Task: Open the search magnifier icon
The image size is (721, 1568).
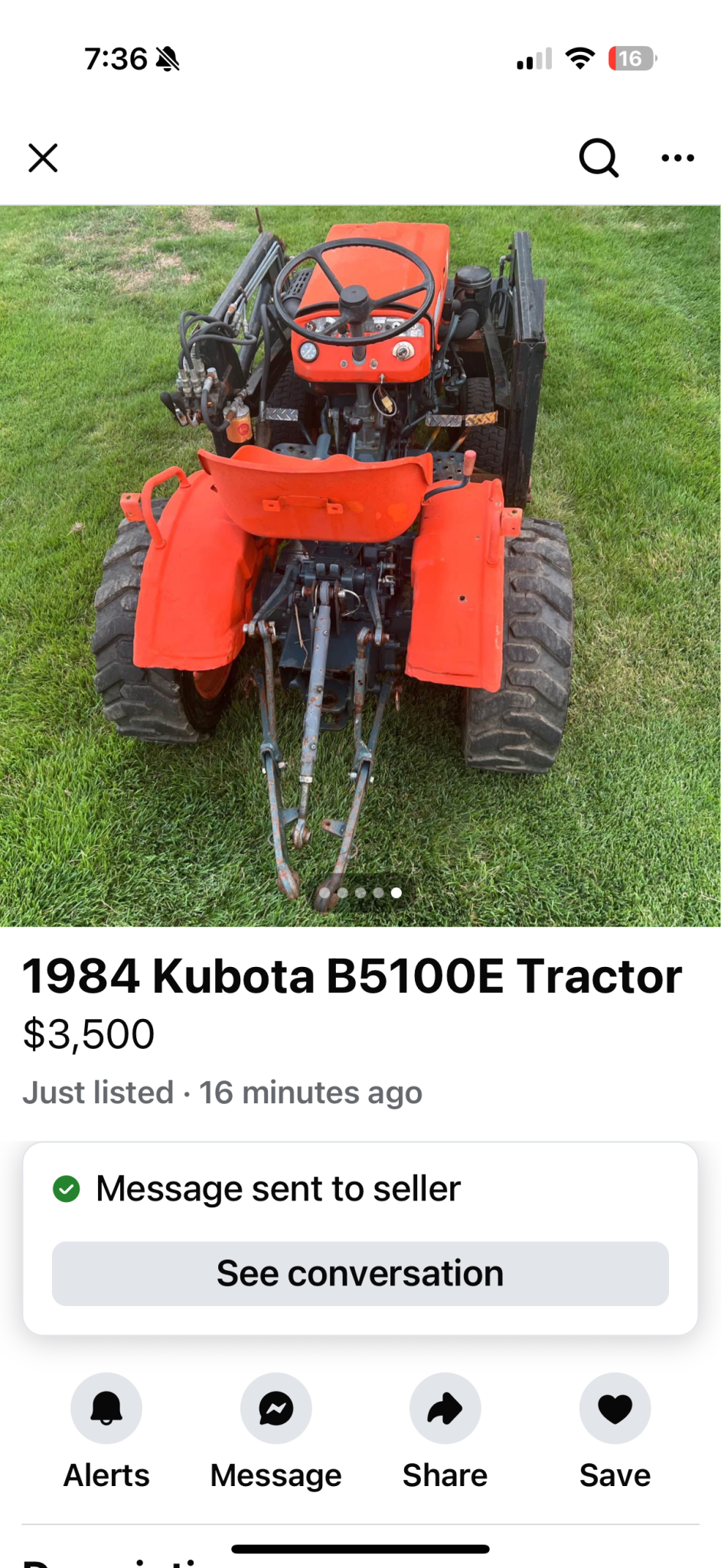Action: coord(599,158)
